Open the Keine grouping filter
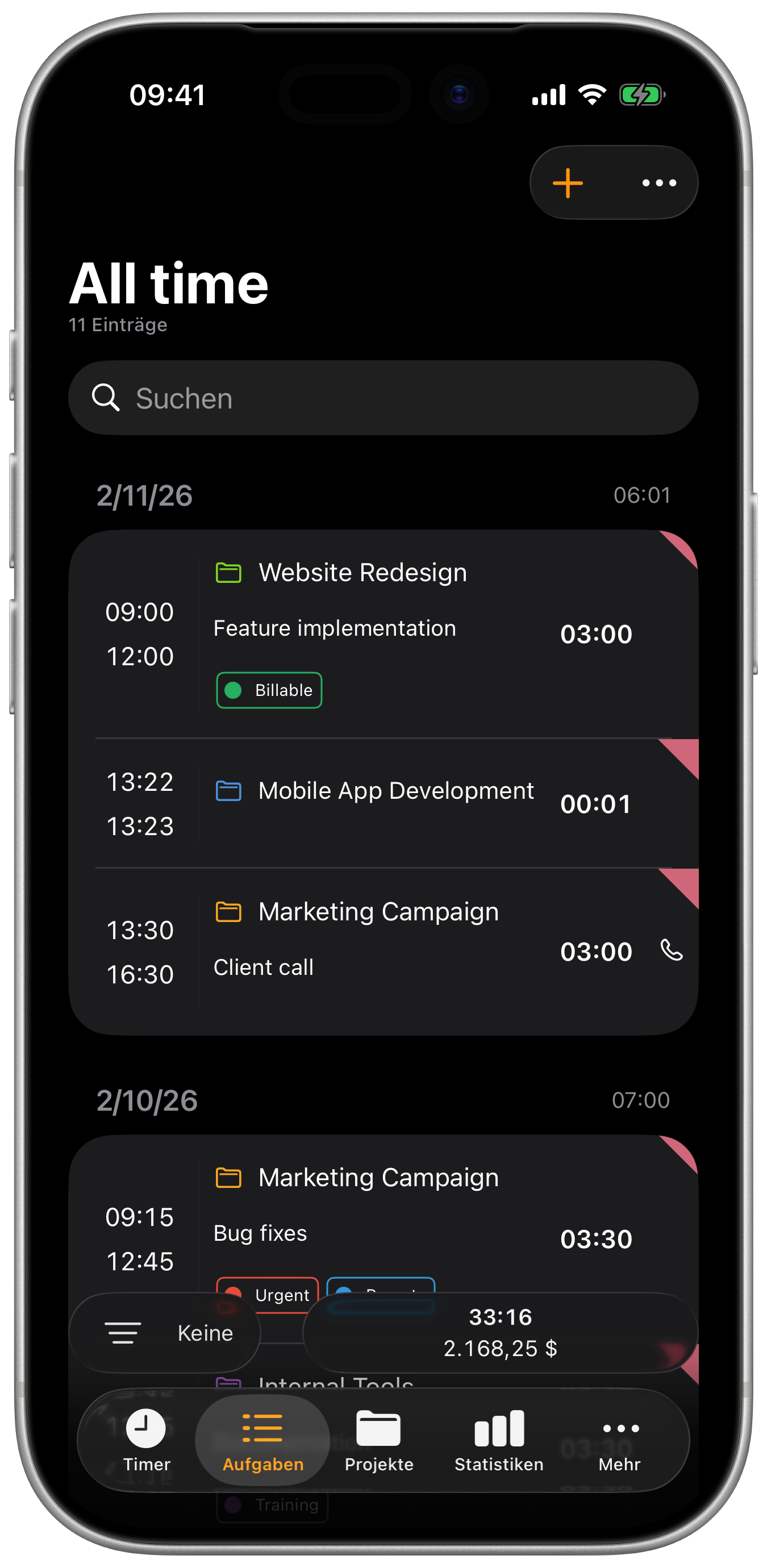The width and height of the screenshot is (767, 1568). click(x=165, y=1333)
